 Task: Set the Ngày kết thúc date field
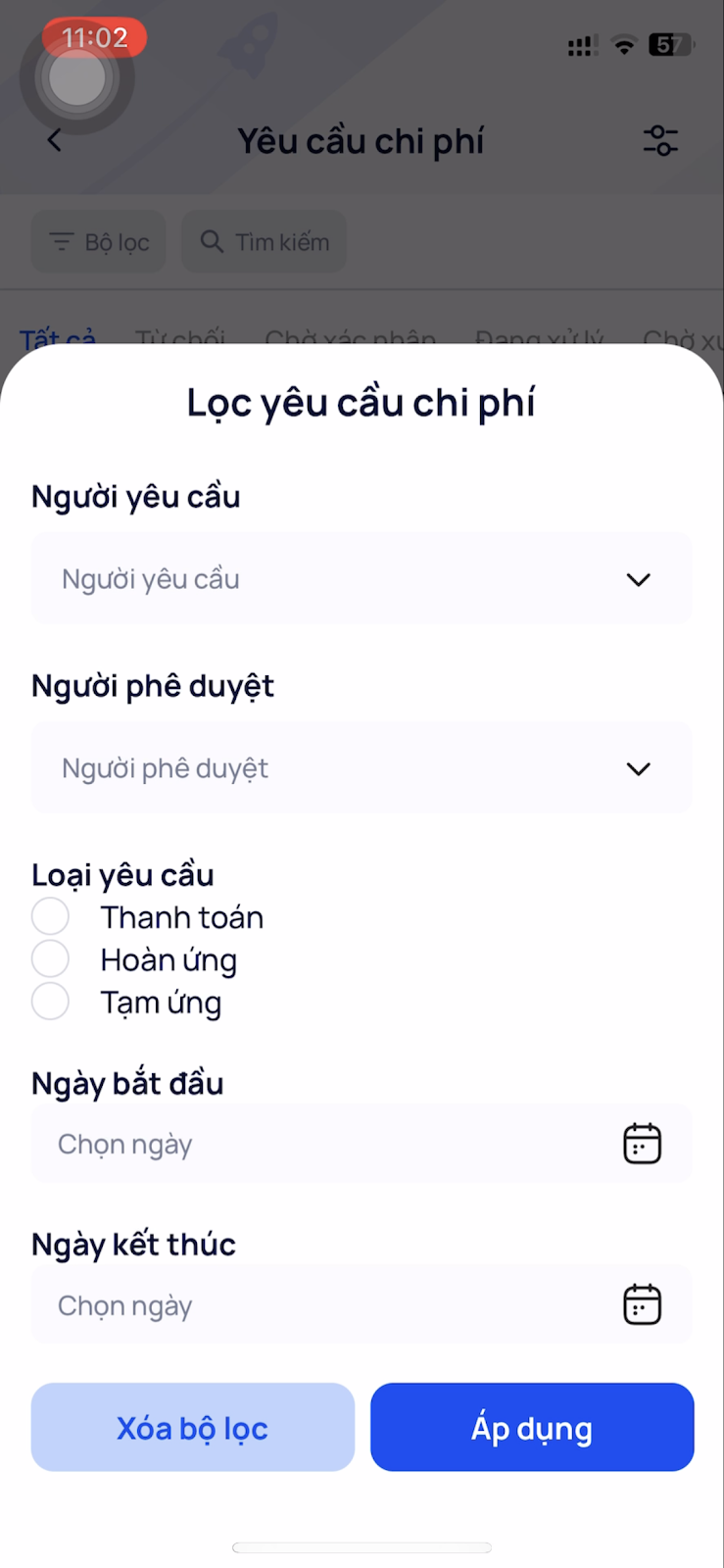click(x=362, y=1304)
